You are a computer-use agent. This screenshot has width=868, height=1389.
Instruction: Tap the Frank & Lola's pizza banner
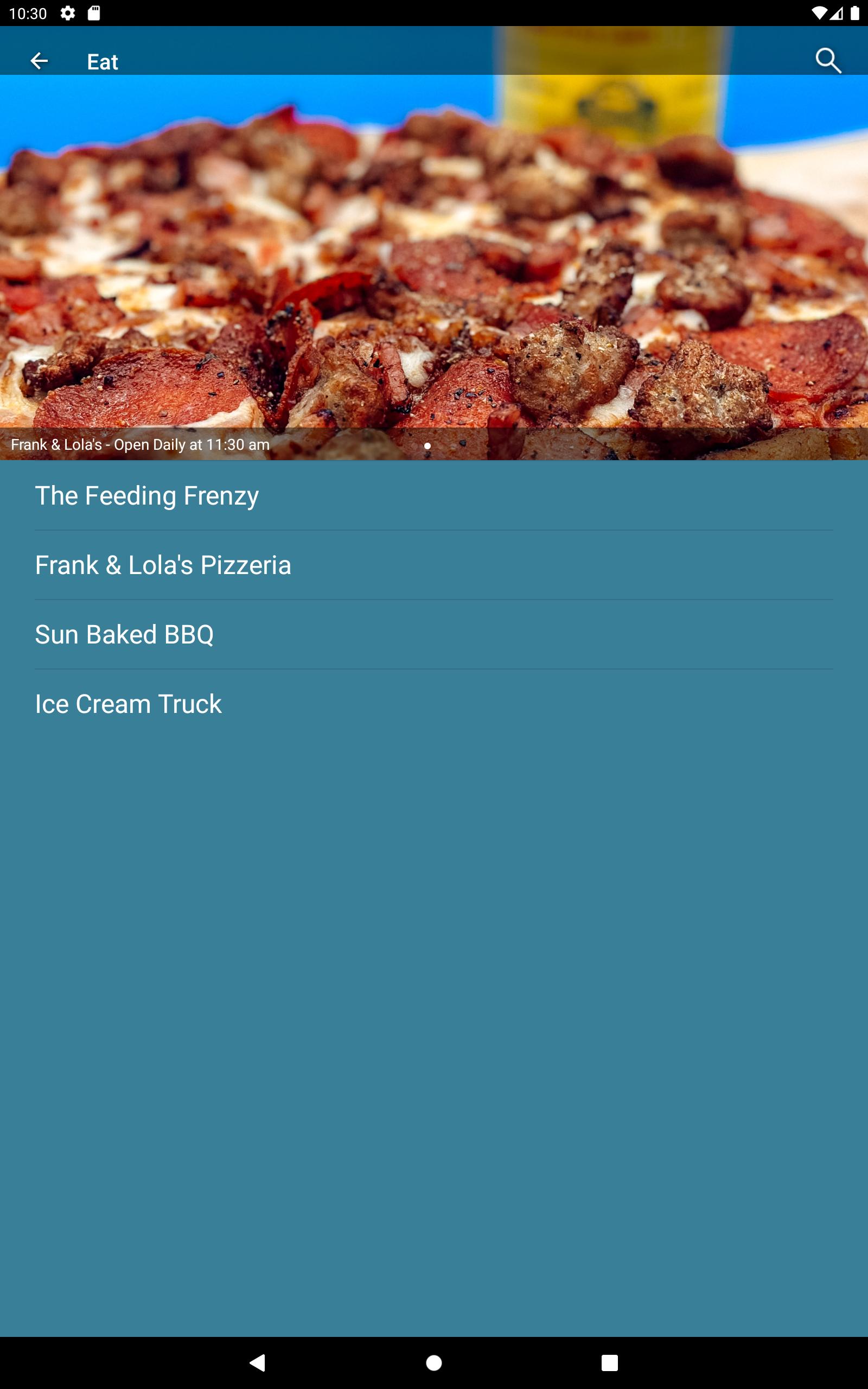(434, 267)
